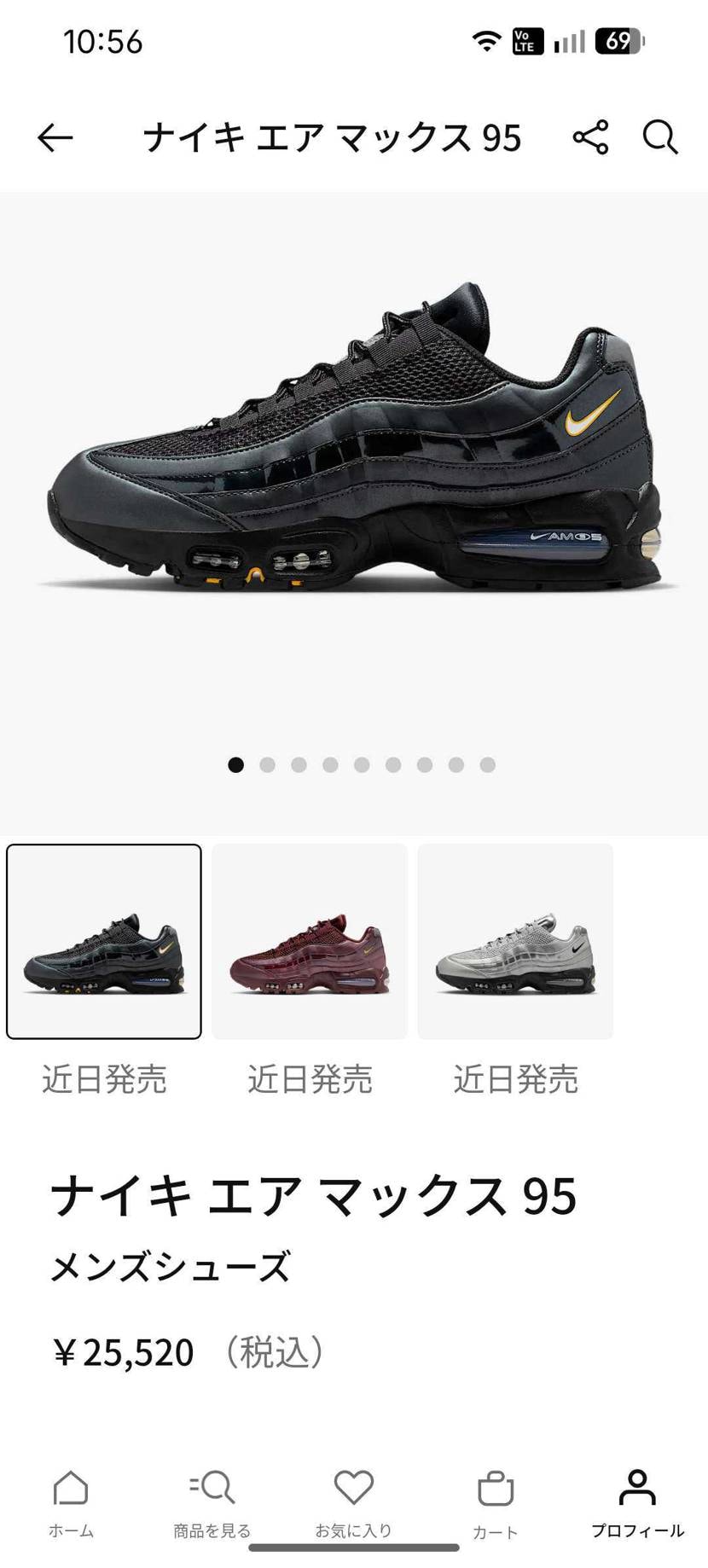Screen dimensions: 708x1568
Task: Select the burgundy colorway thumbnail
Action: click(310, 942)
